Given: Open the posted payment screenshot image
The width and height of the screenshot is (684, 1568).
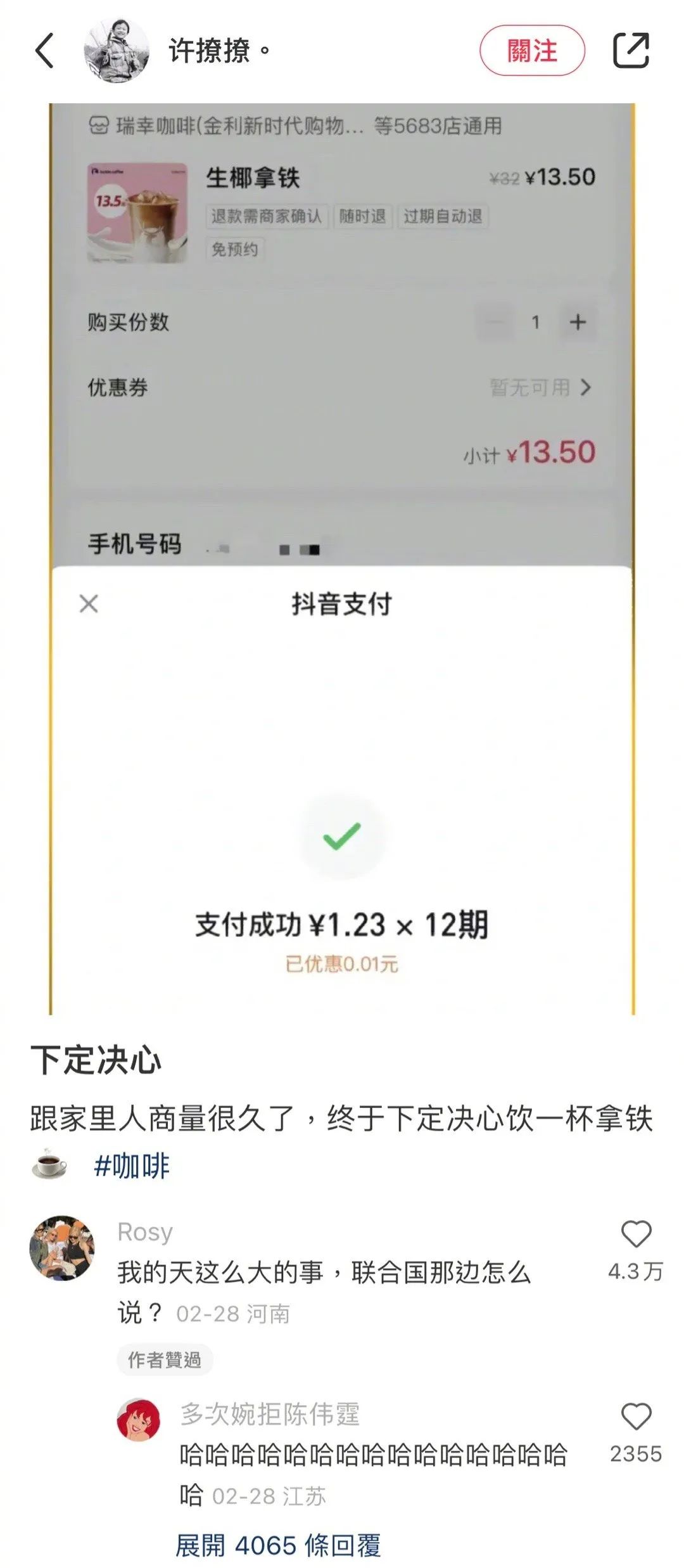Looking at the screenshot, I should point(342,558).
